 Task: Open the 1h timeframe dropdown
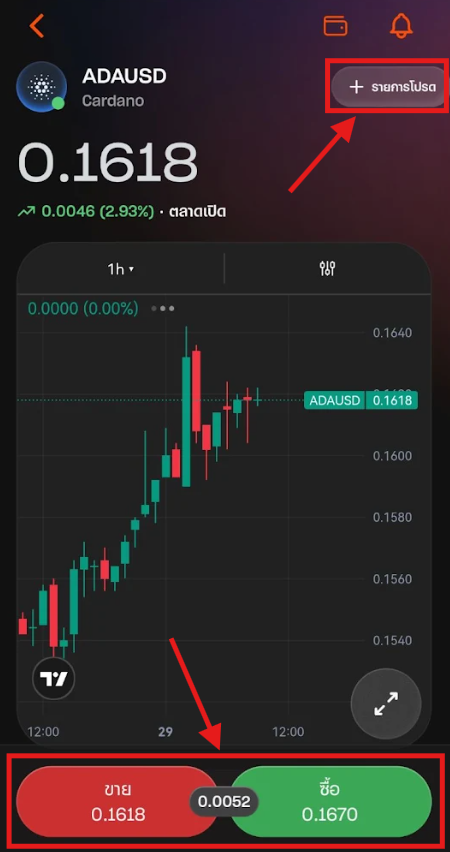pos(120,268)
